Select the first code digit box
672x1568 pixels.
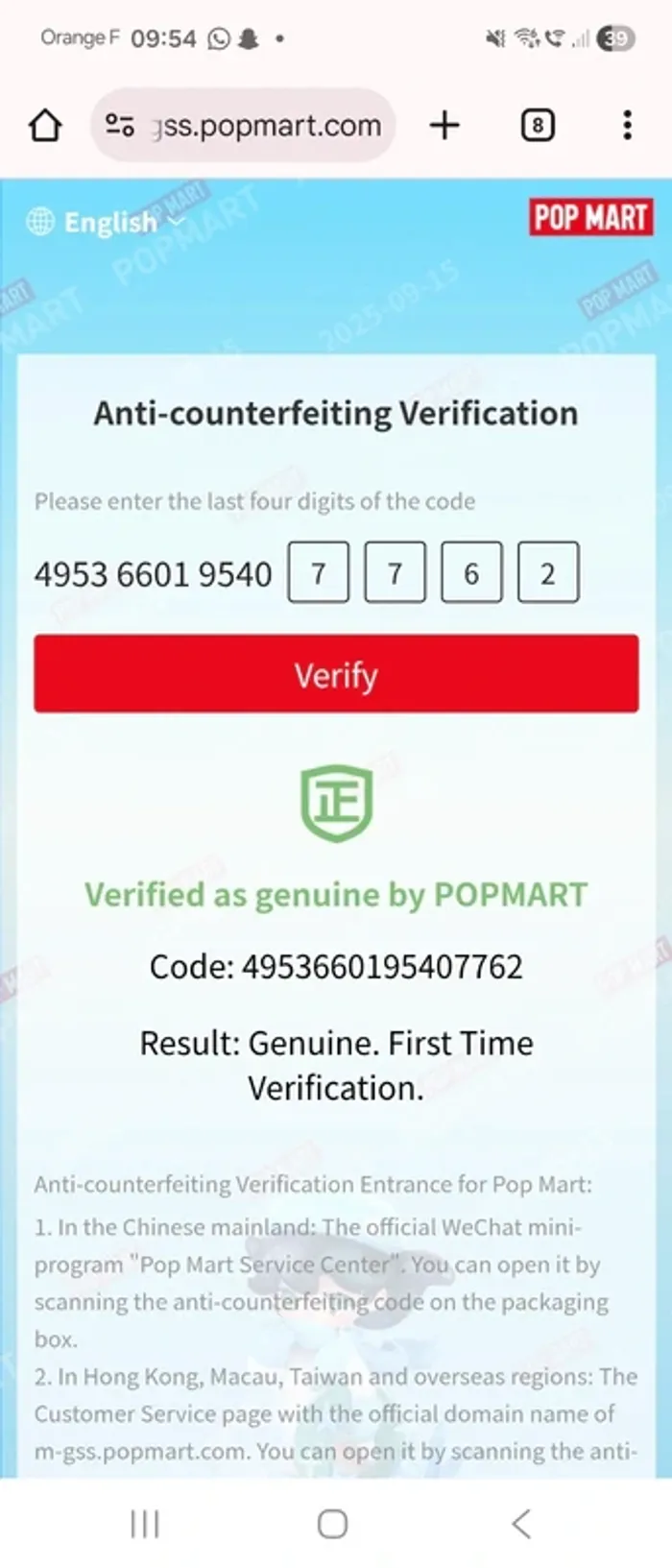[x=318, y=573]
